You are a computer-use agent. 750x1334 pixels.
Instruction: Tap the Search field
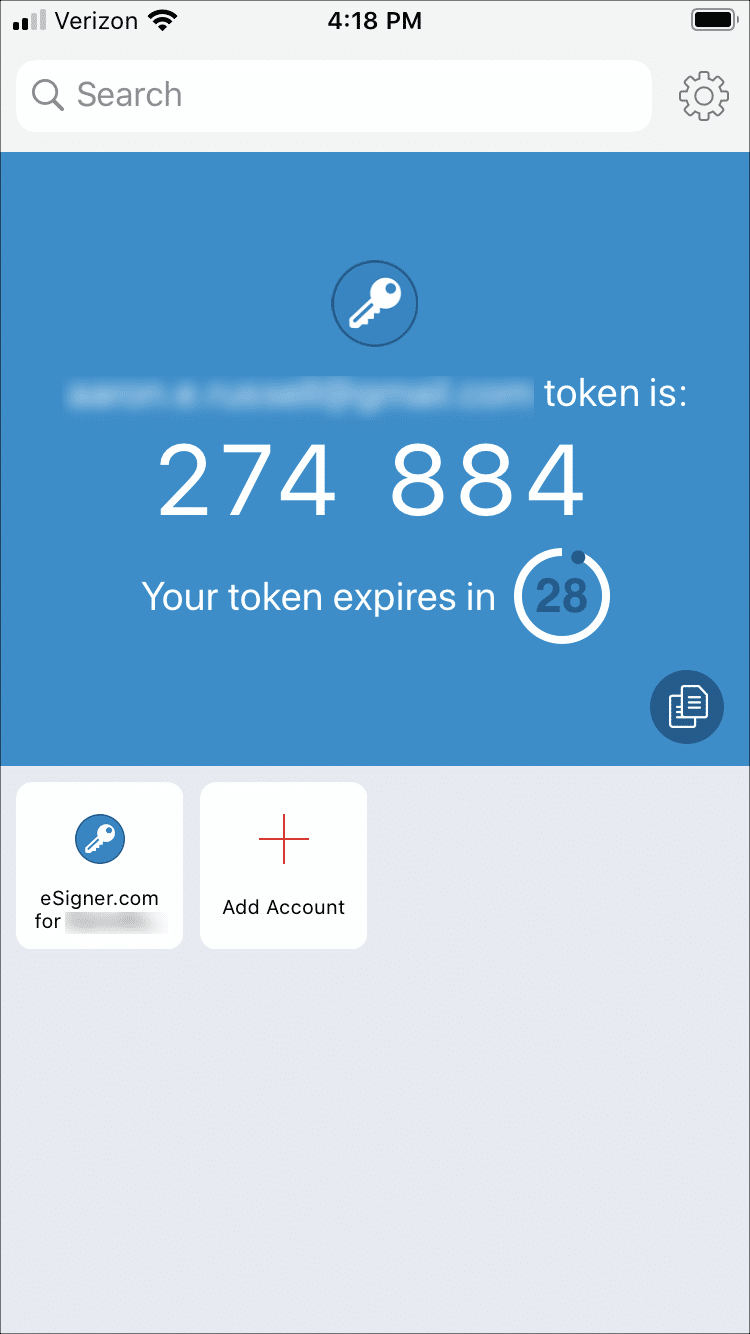(x=334, y=95)
